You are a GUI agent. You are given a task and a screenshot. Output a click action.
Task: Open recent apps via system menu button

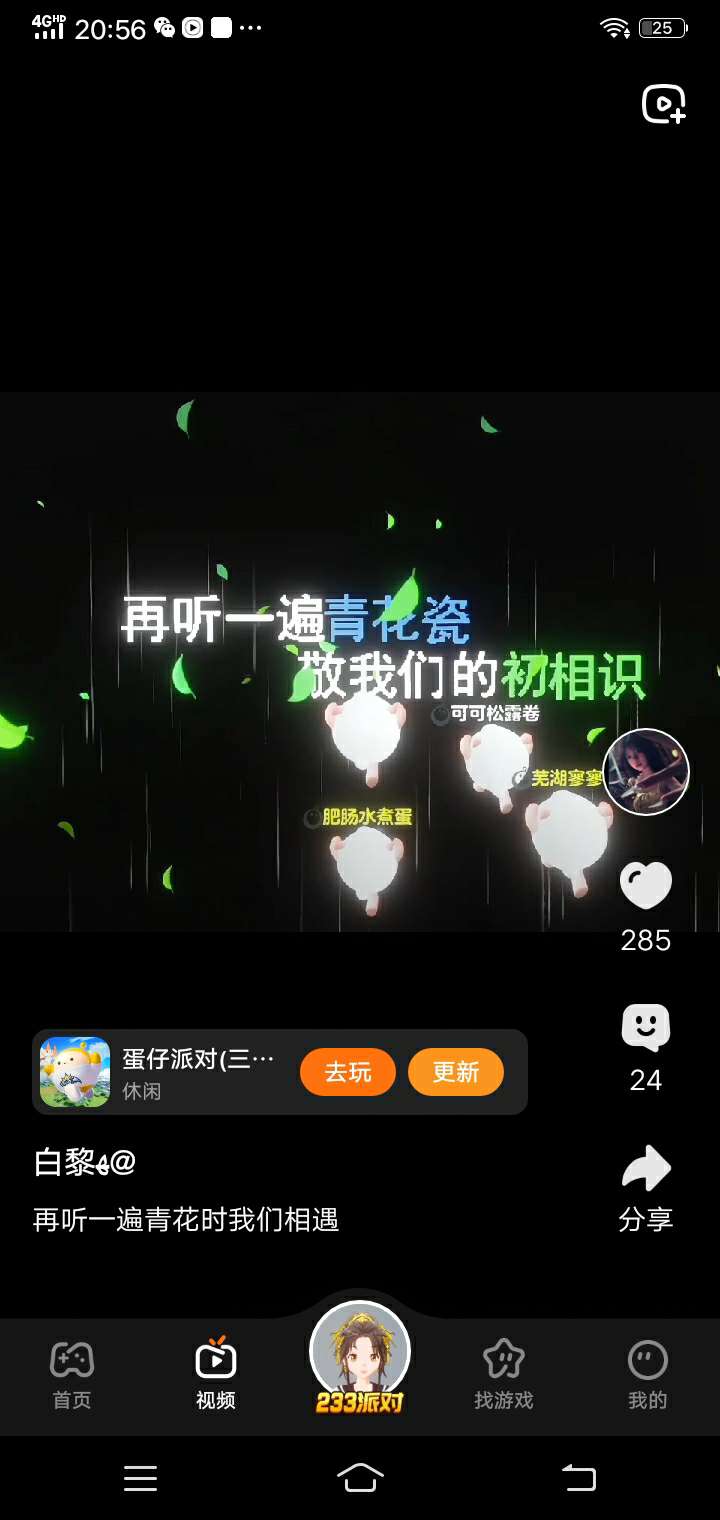pyautogui.click(x=141, y=1478)
